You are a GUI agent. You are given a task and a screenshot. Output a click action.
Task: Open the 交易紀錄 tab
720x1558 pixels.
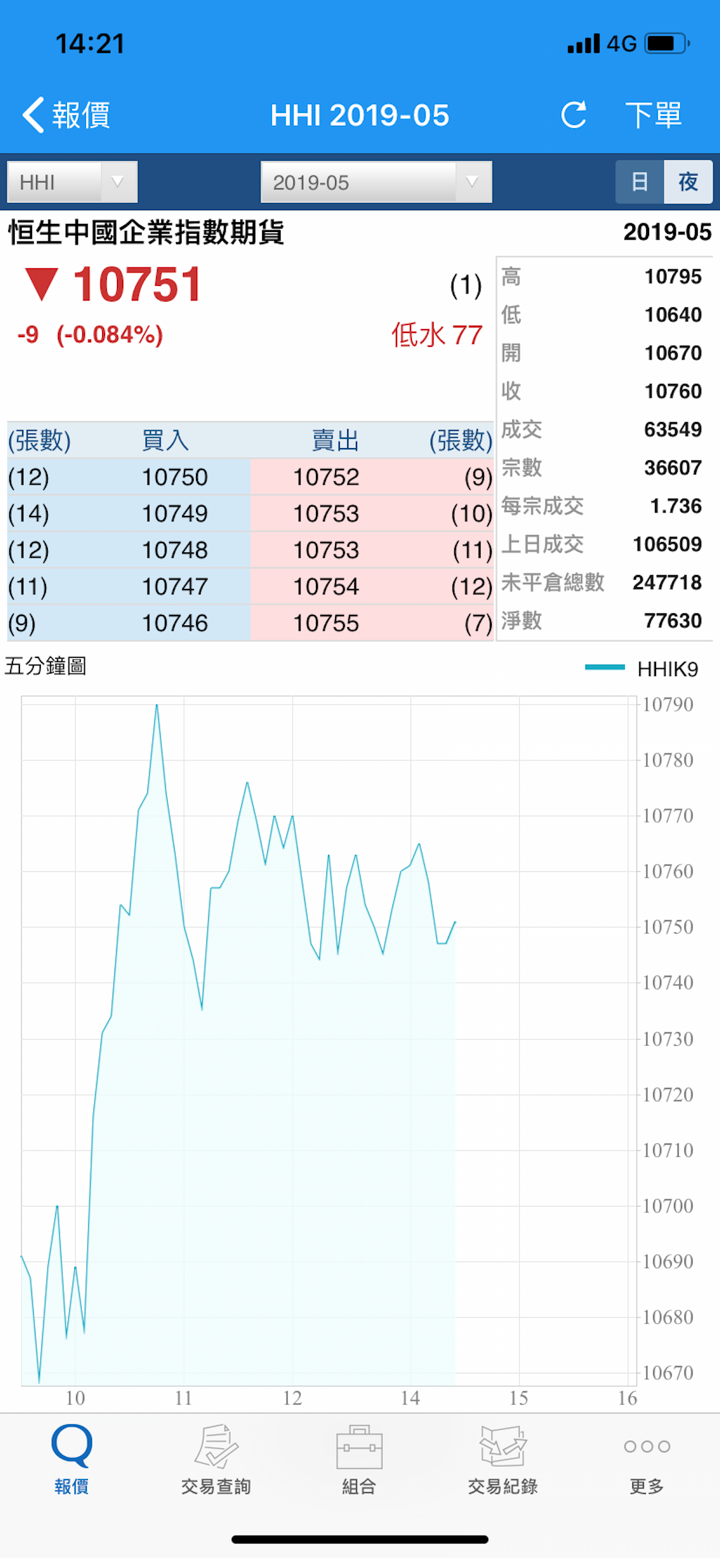[503, 1461]
